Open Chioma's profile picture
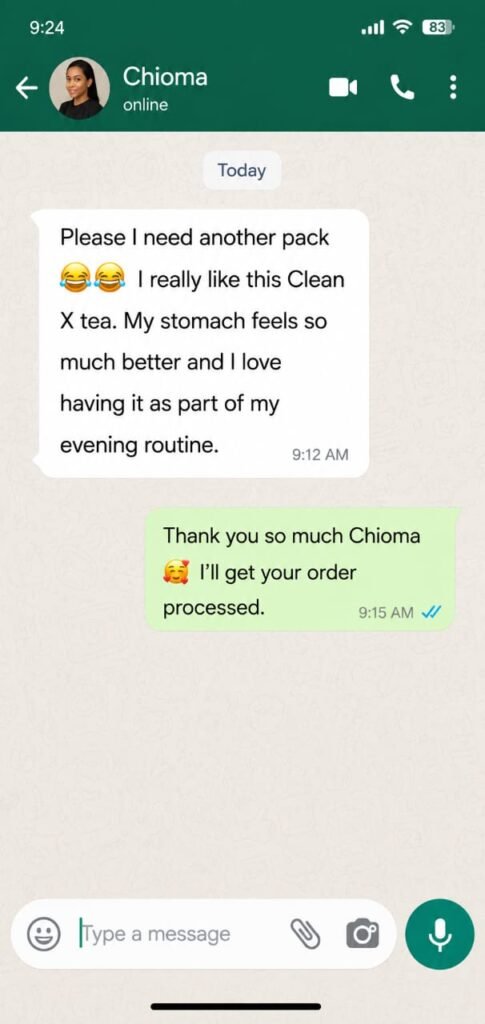Screen dimensions: 485x1024 (x=80, y=88)
